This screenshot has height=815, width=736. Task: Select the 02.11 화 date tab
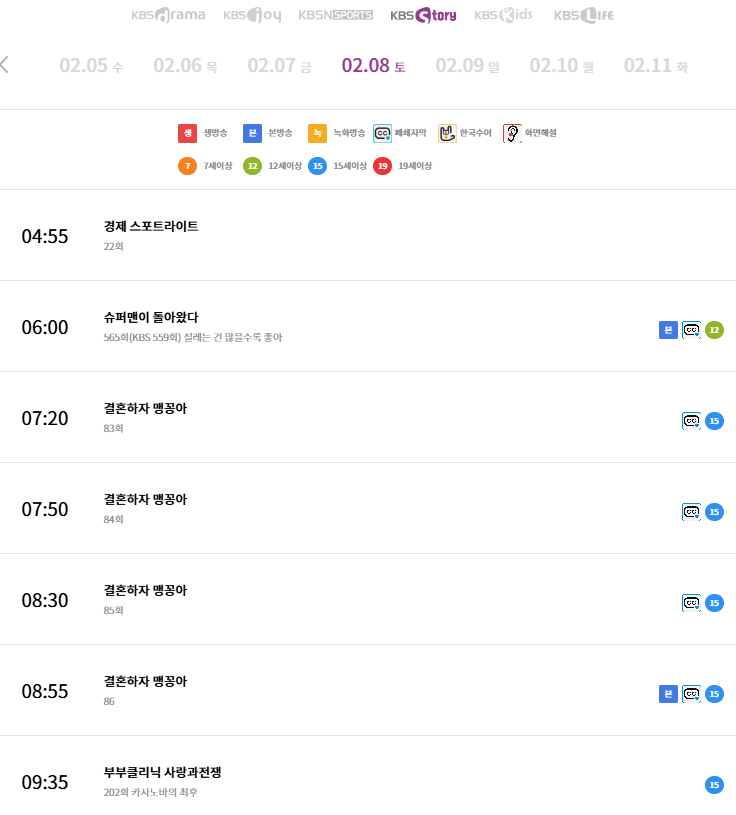tap(655, 67)
